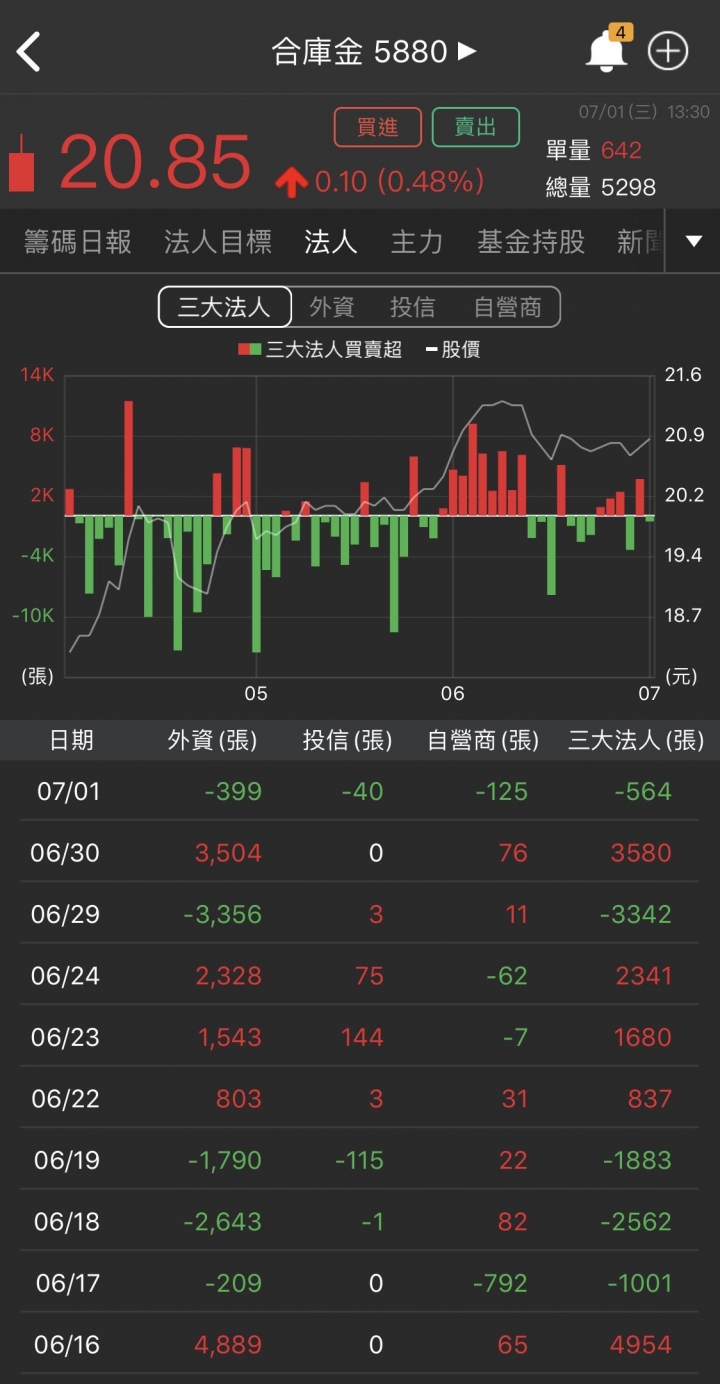Viewport: 720px width, 1384px height.
Task: Select the 三大法人 segment
Action: (x=225, y=307)
